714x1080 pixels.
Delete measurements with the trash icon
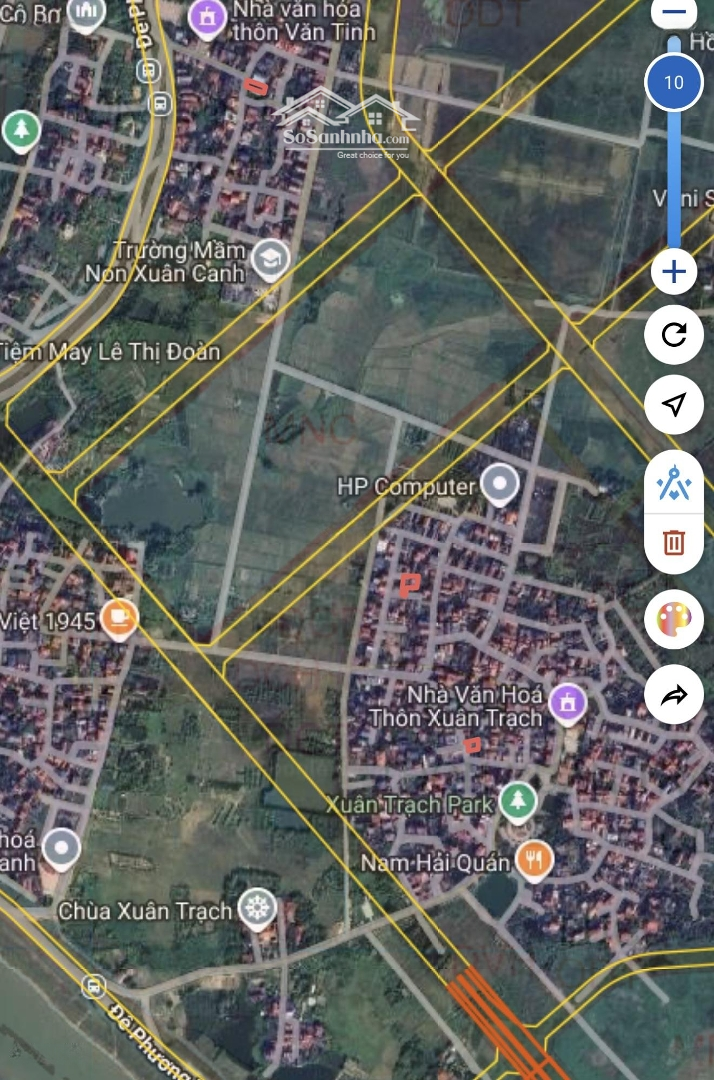coord(674,543)
